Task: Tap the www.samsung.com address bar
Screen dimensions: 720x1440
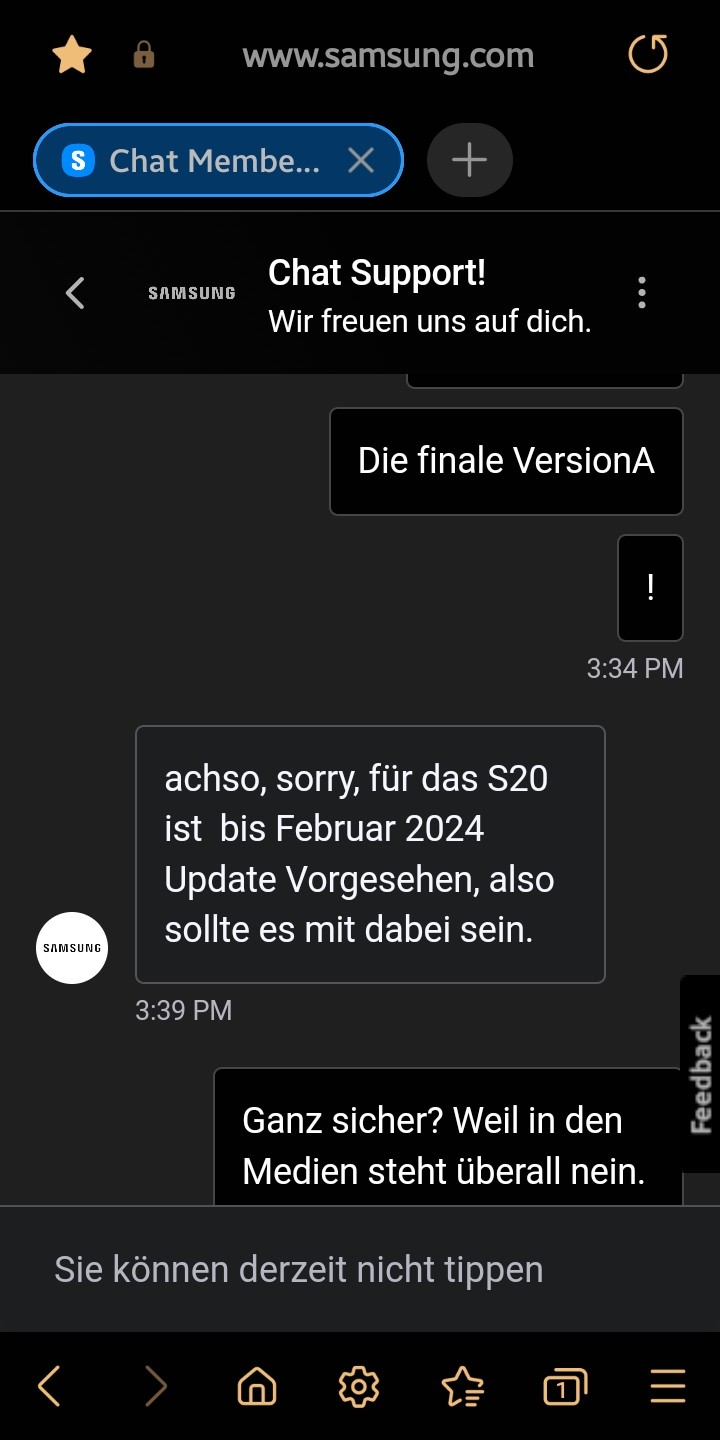Action: coord(388,56)
